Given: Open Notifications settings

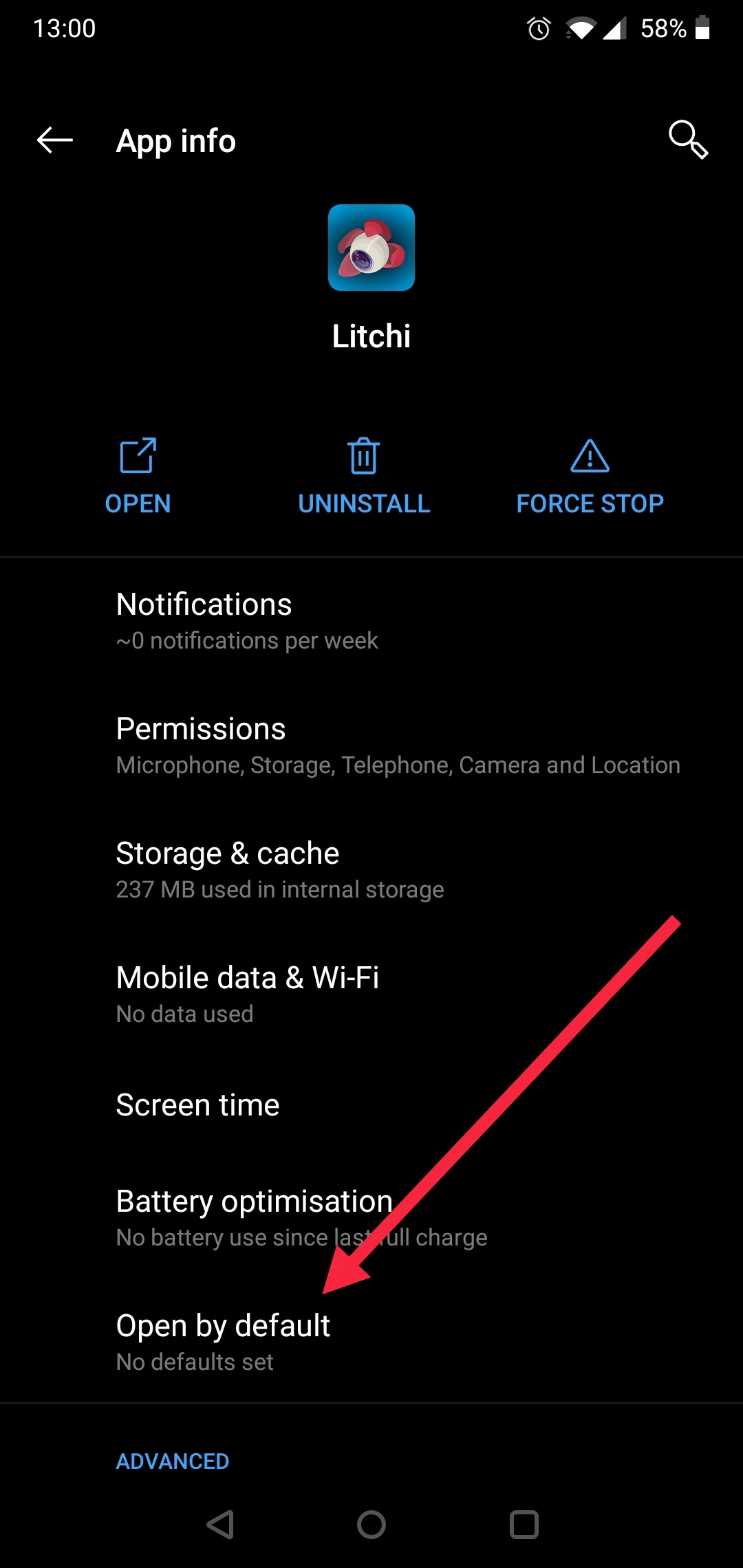Looking at the screenshot, I should (x=371, y=620).
